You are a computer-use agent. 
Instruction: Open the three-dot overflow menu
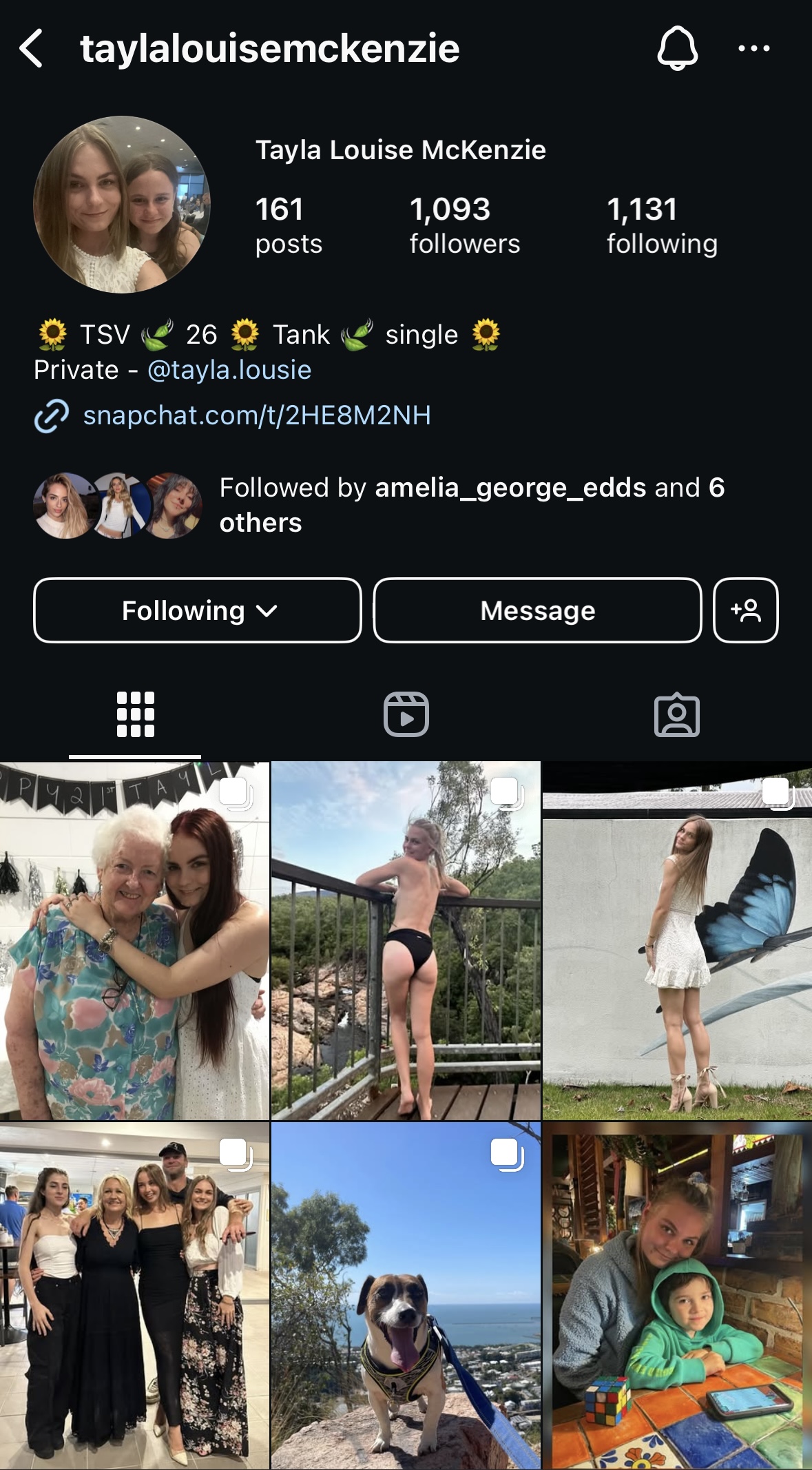[753, 48]
